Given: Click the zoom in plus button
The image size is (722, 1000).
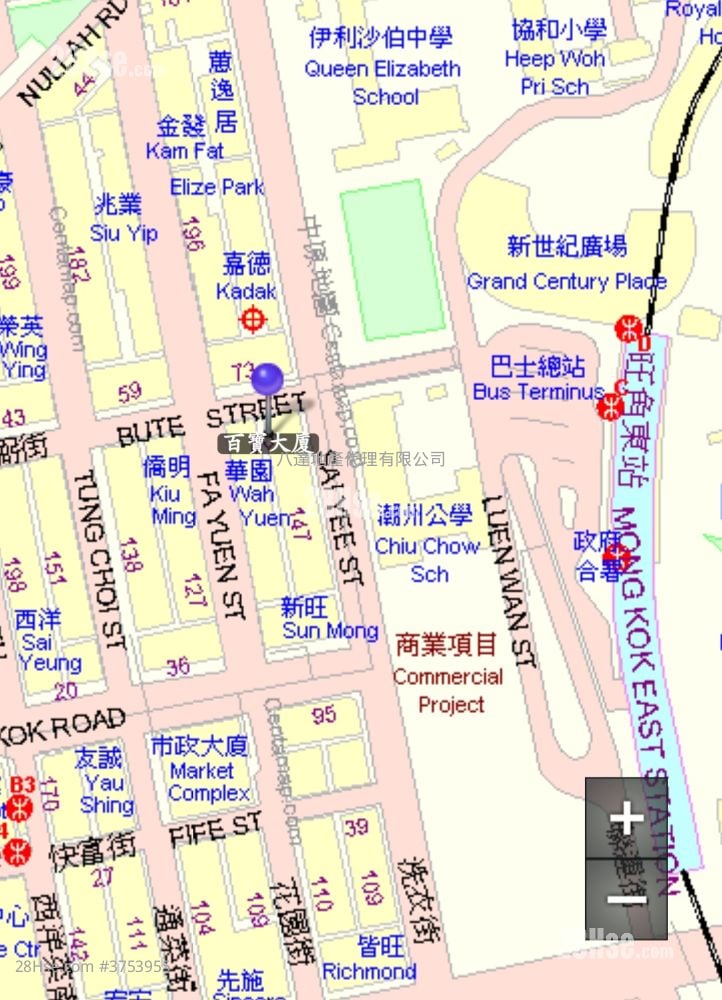Looking at the screenshot, I should click(x=626, y=818).
